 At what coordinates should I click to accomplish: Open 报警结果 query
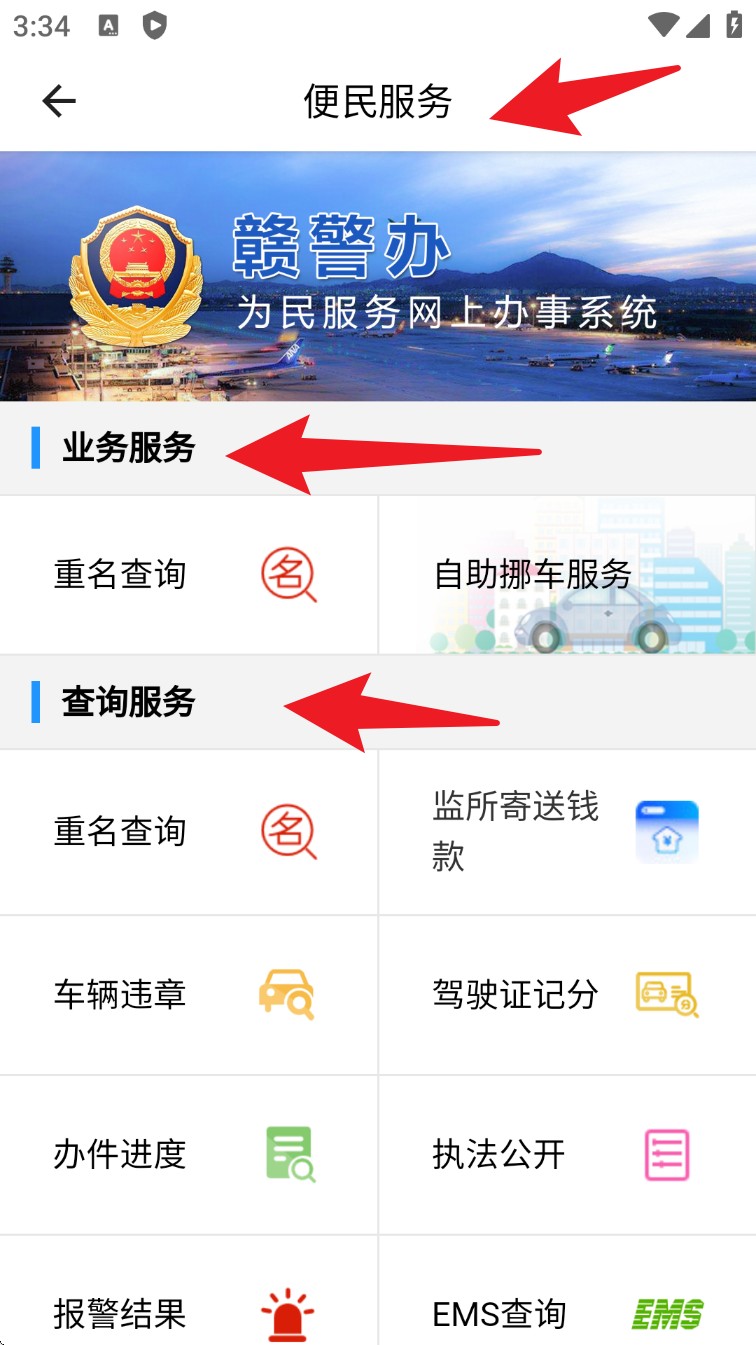188,1312
